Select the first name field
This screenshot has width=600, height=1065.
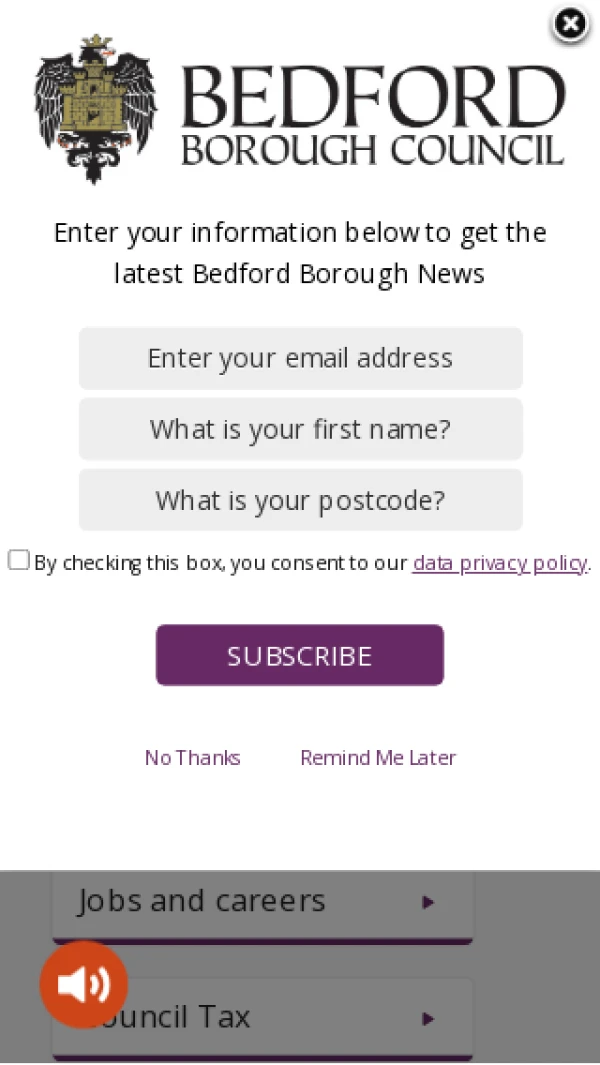[300, 429]
